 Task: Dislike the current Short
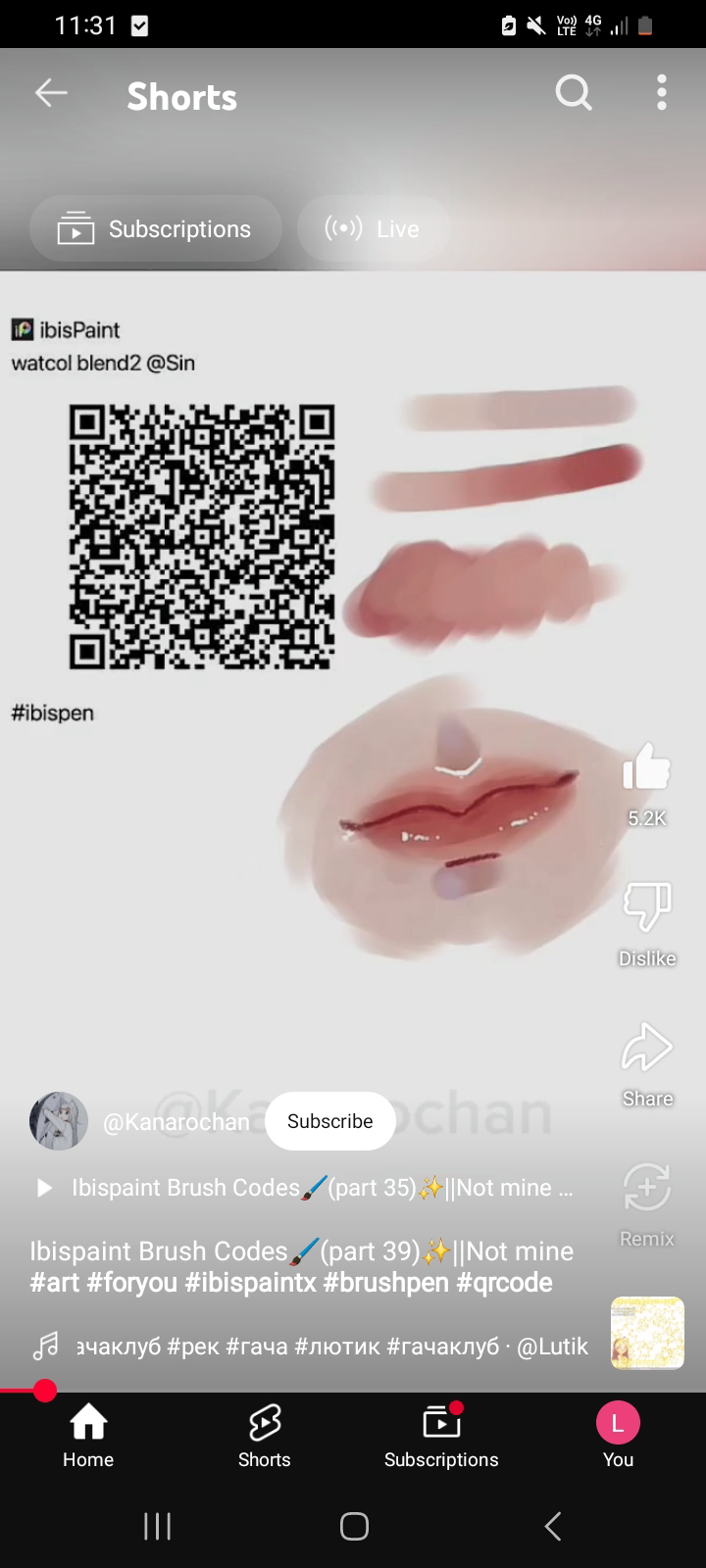646,906
